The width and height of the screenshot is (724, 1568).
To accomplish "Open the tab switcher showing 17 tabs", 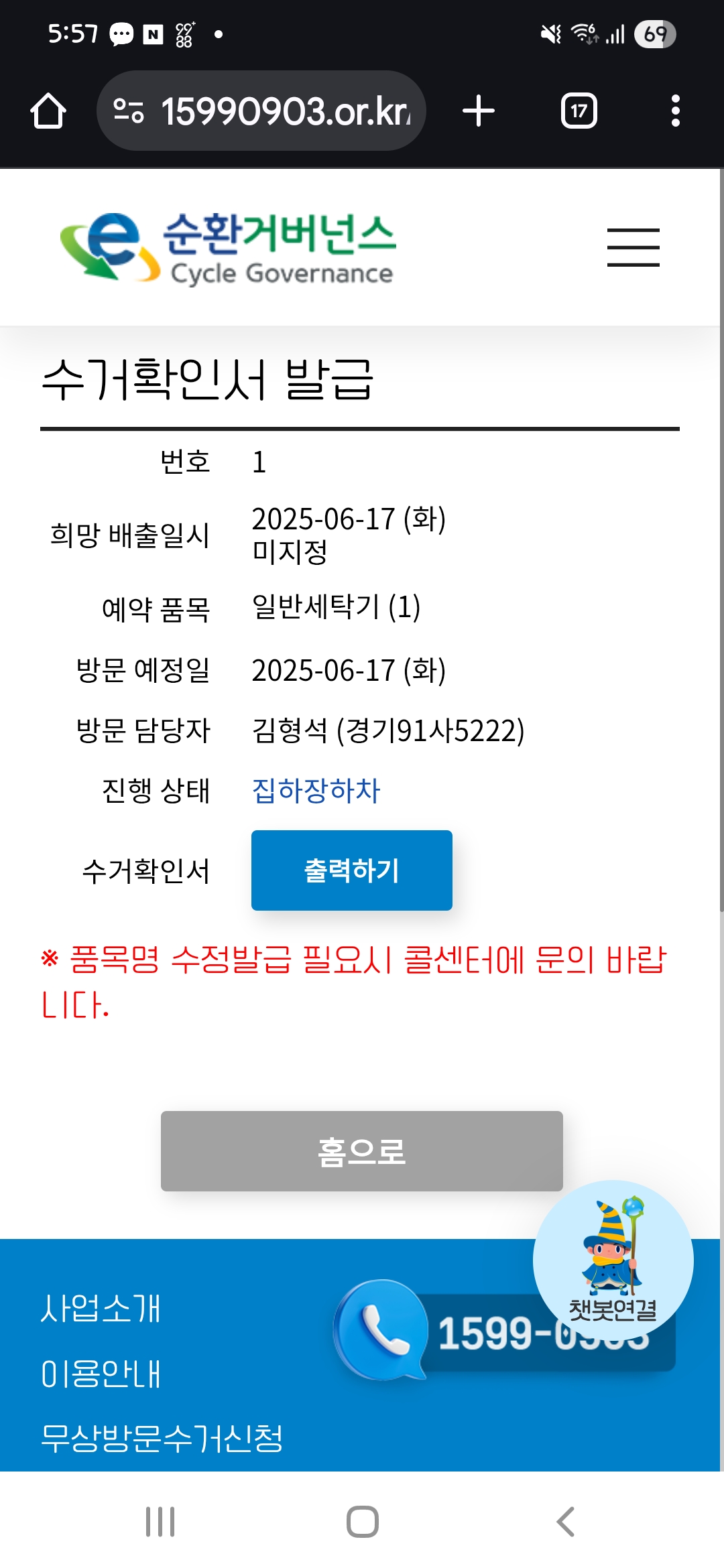I will (579, 111).
